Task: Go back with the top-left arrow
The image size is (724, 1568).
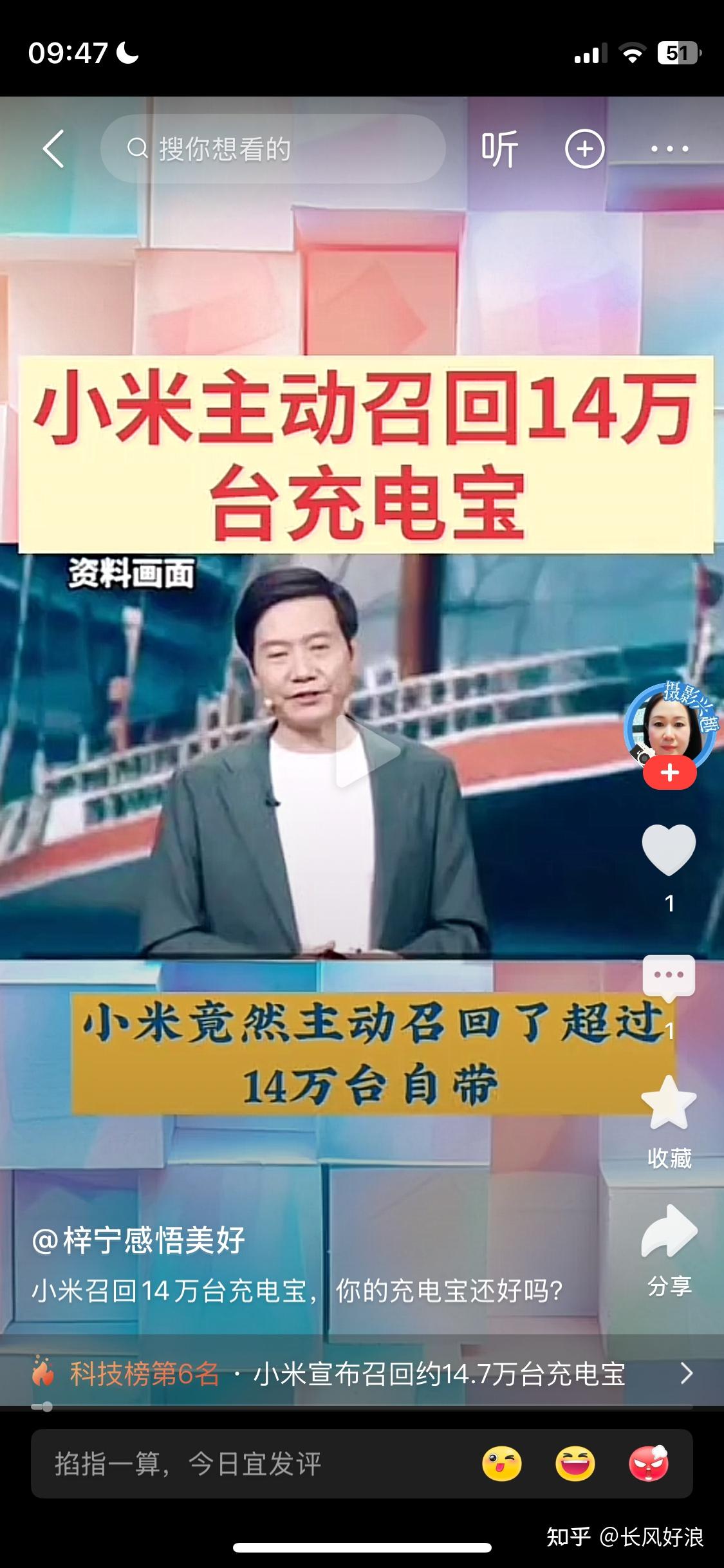Action: [x=53, y=149]
